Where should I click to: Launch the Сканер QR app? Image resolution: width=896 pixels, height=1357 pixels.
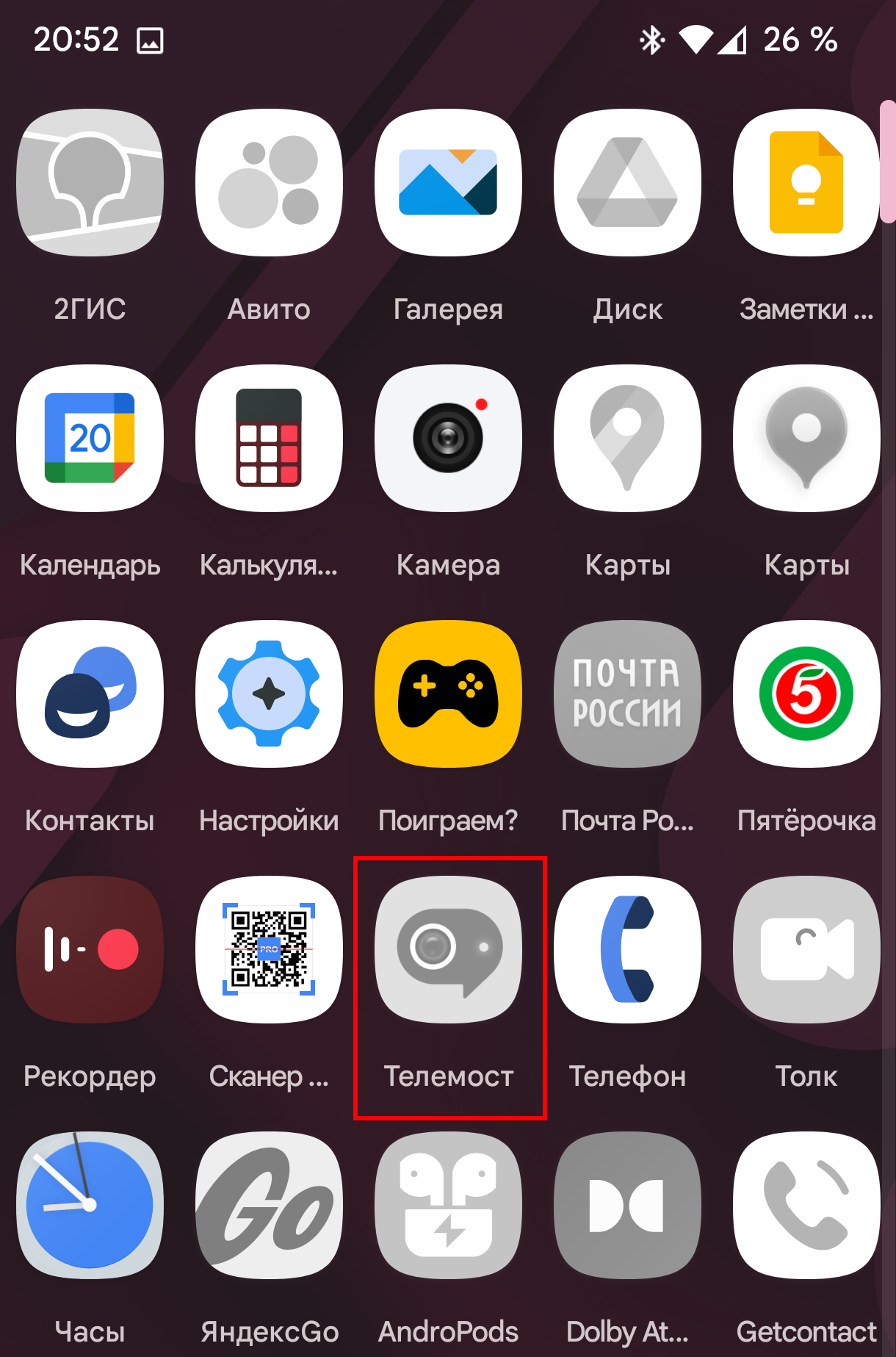click(x=269, y=950)
